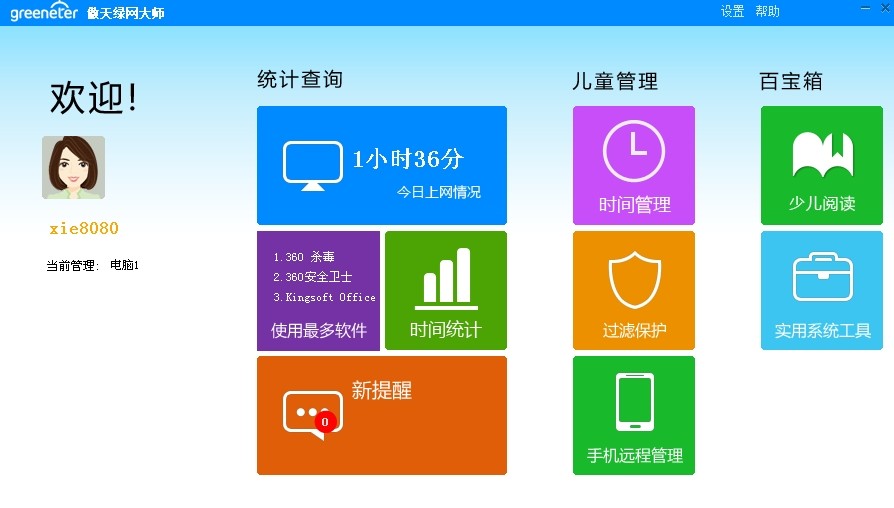This screenshot has height=508, width=894.
Task: Tap the xie8080 profile avatar
Action: pos(73,167)
